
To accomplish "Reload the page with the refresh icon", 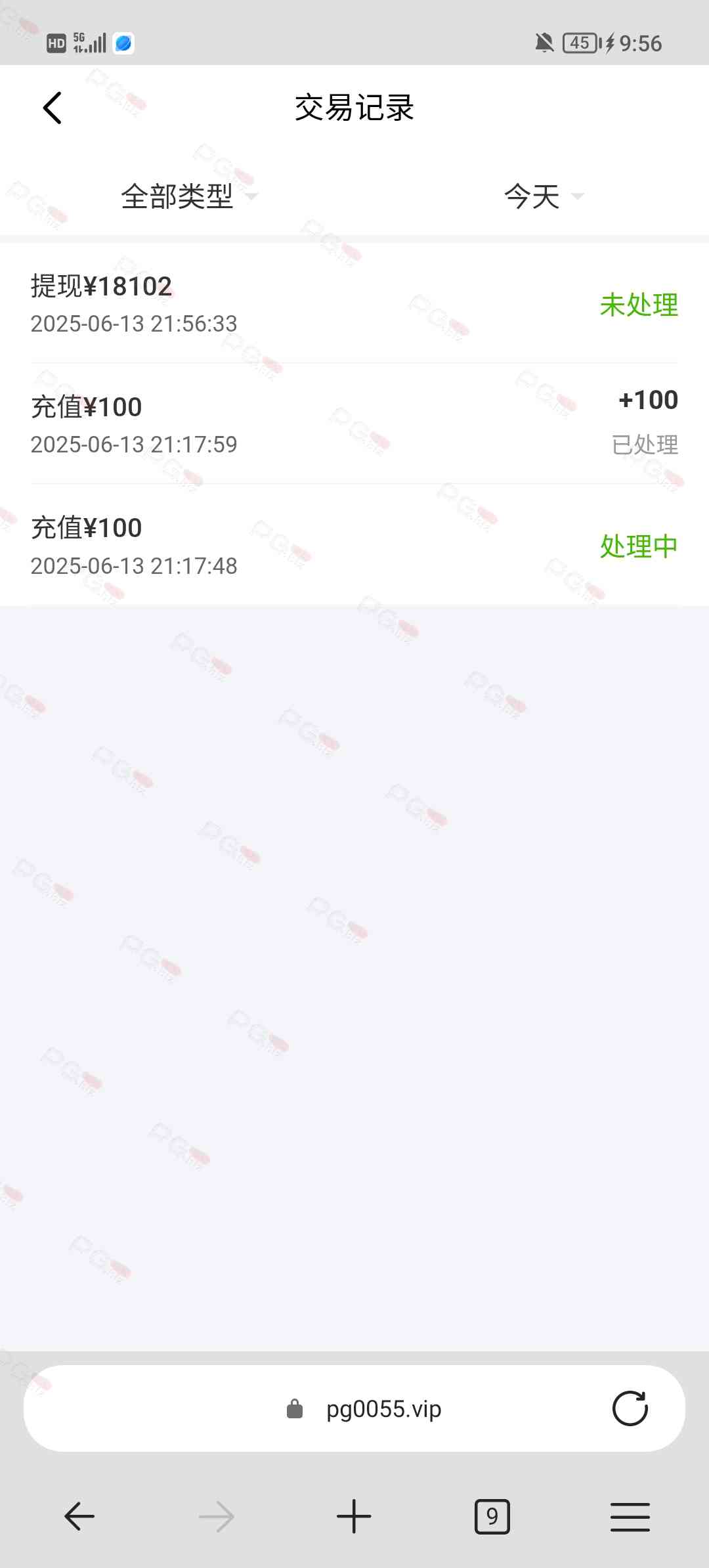I will click(x=630, y=1408).
